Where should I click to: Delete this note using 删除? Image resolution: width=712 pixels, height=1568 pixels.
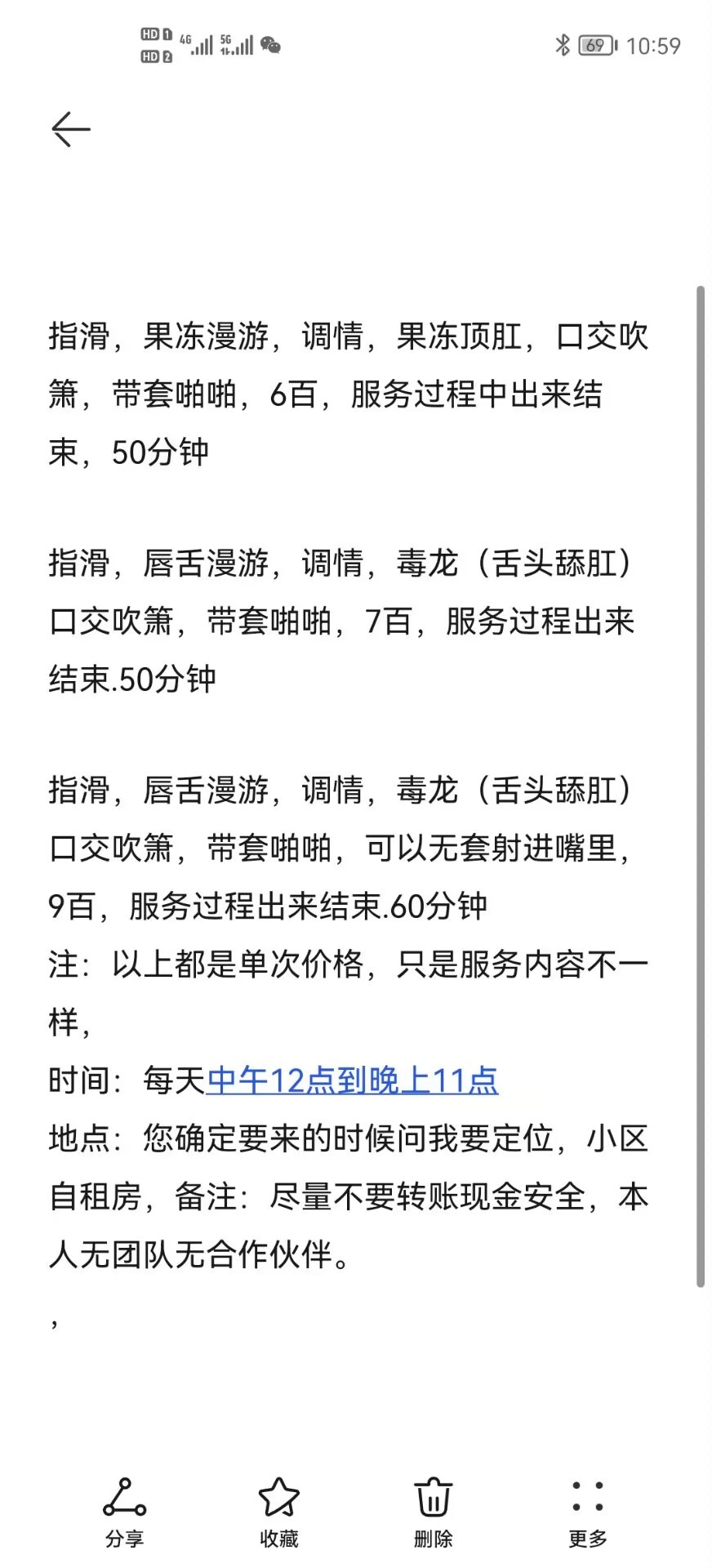[433, 1511]
